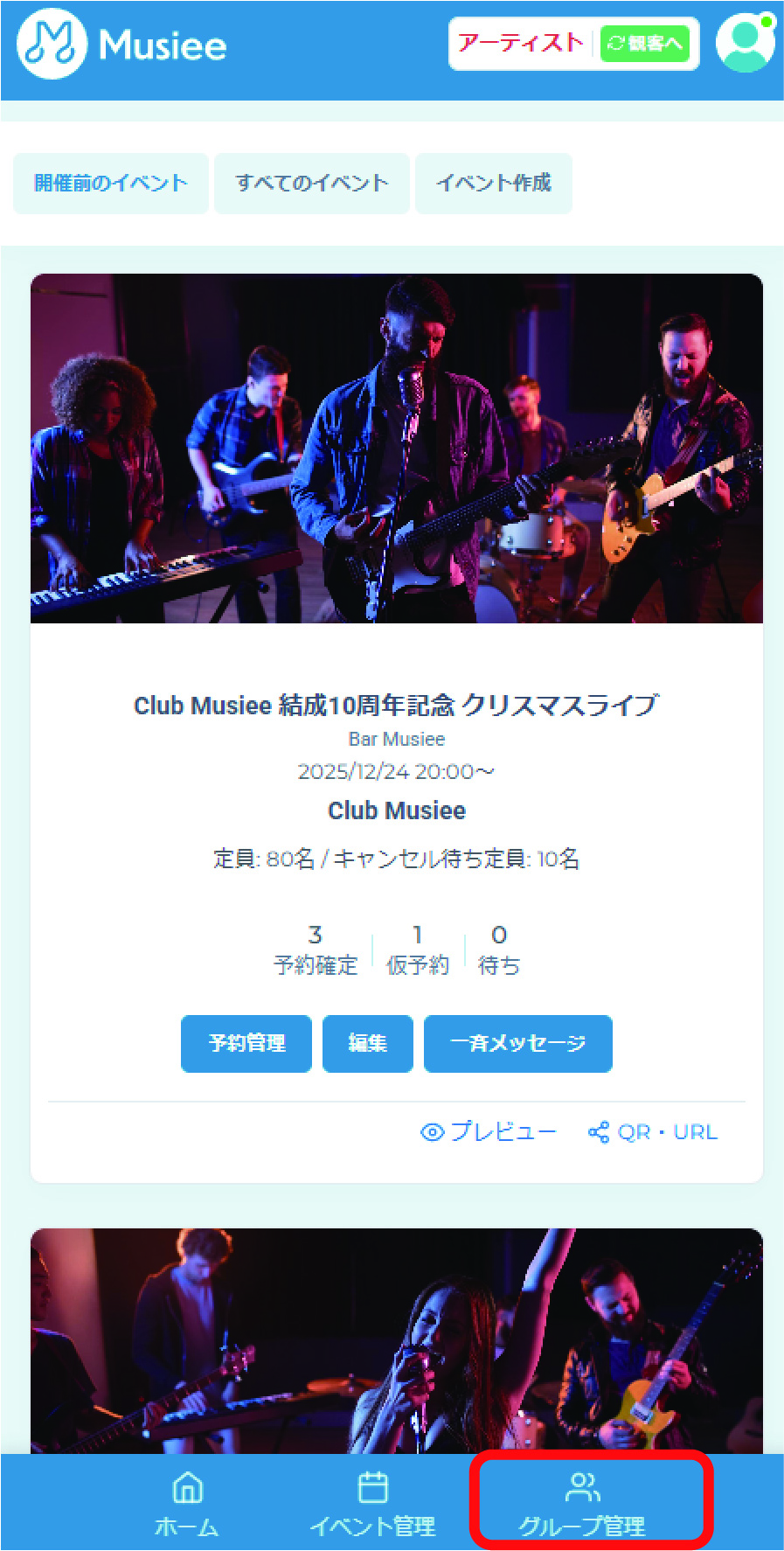Show the QR・URL share link
The width and height of the screenshot is (784, 1551).
click(654, 1132)
